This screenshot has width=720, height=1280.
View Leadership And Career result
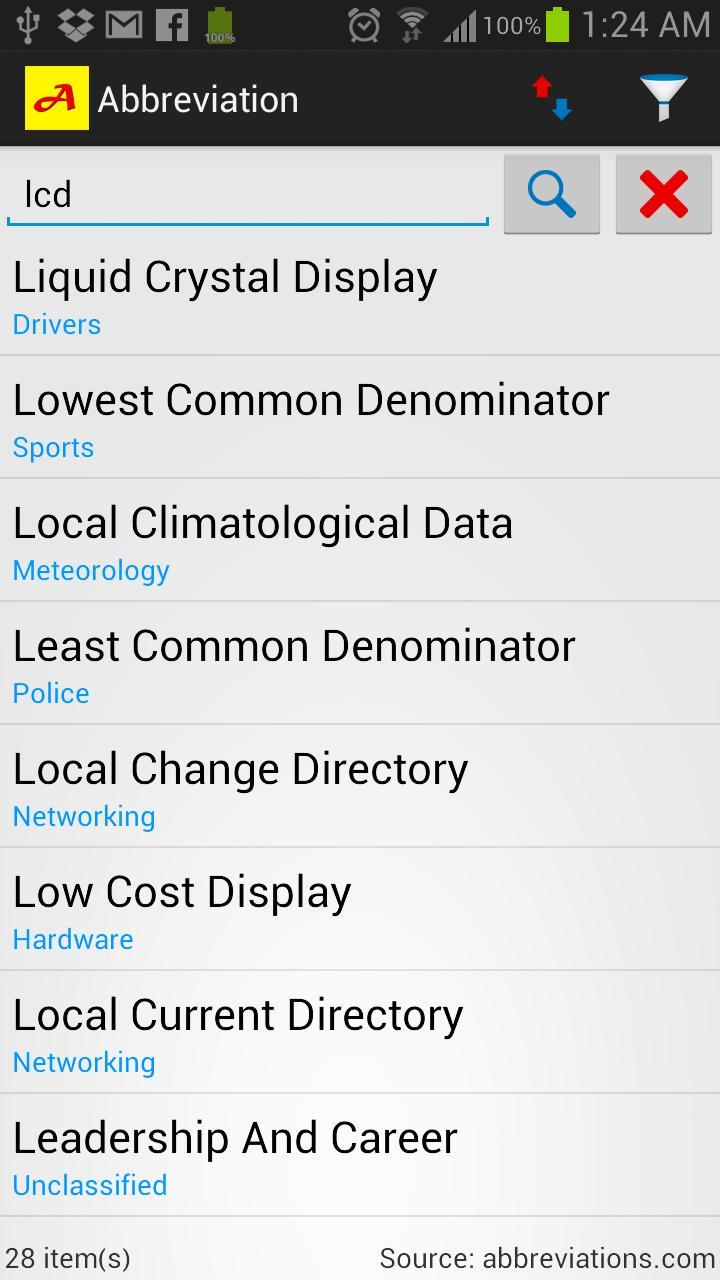pyautogui.click(x=360, y=1157)
